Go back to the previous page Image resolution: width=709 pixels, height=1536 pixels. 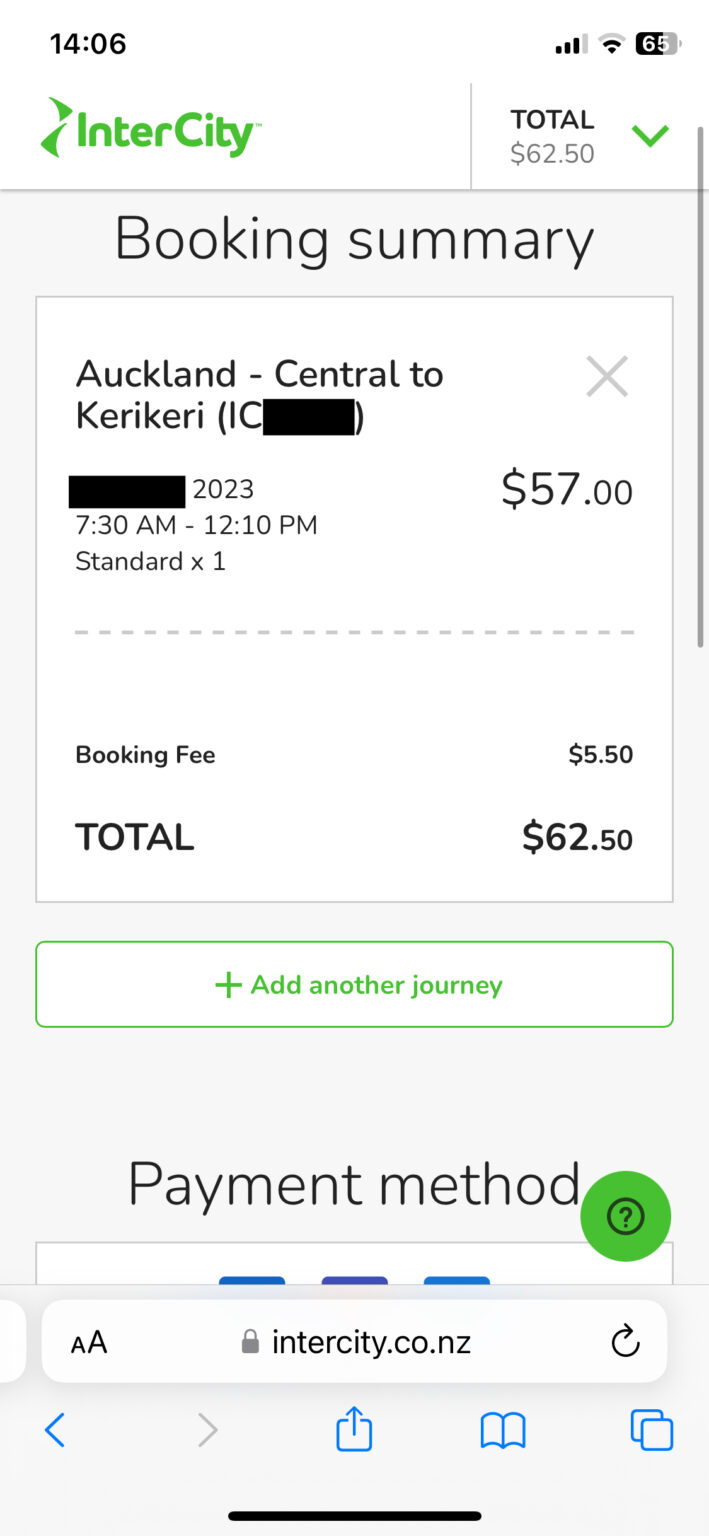(x=55, y=1431)
